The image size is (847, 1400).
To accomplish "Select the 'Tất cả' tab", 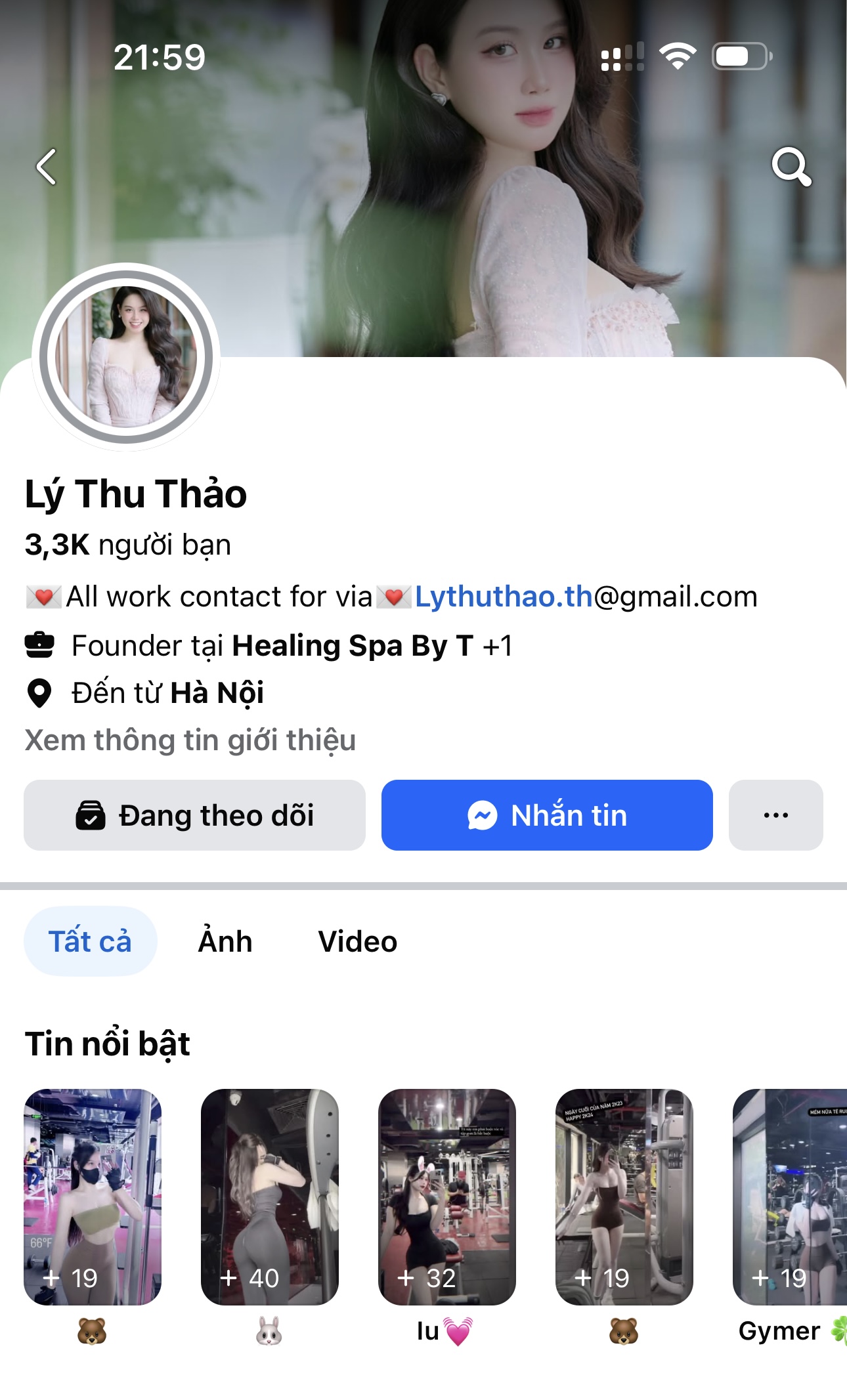I will click(91, 941).
